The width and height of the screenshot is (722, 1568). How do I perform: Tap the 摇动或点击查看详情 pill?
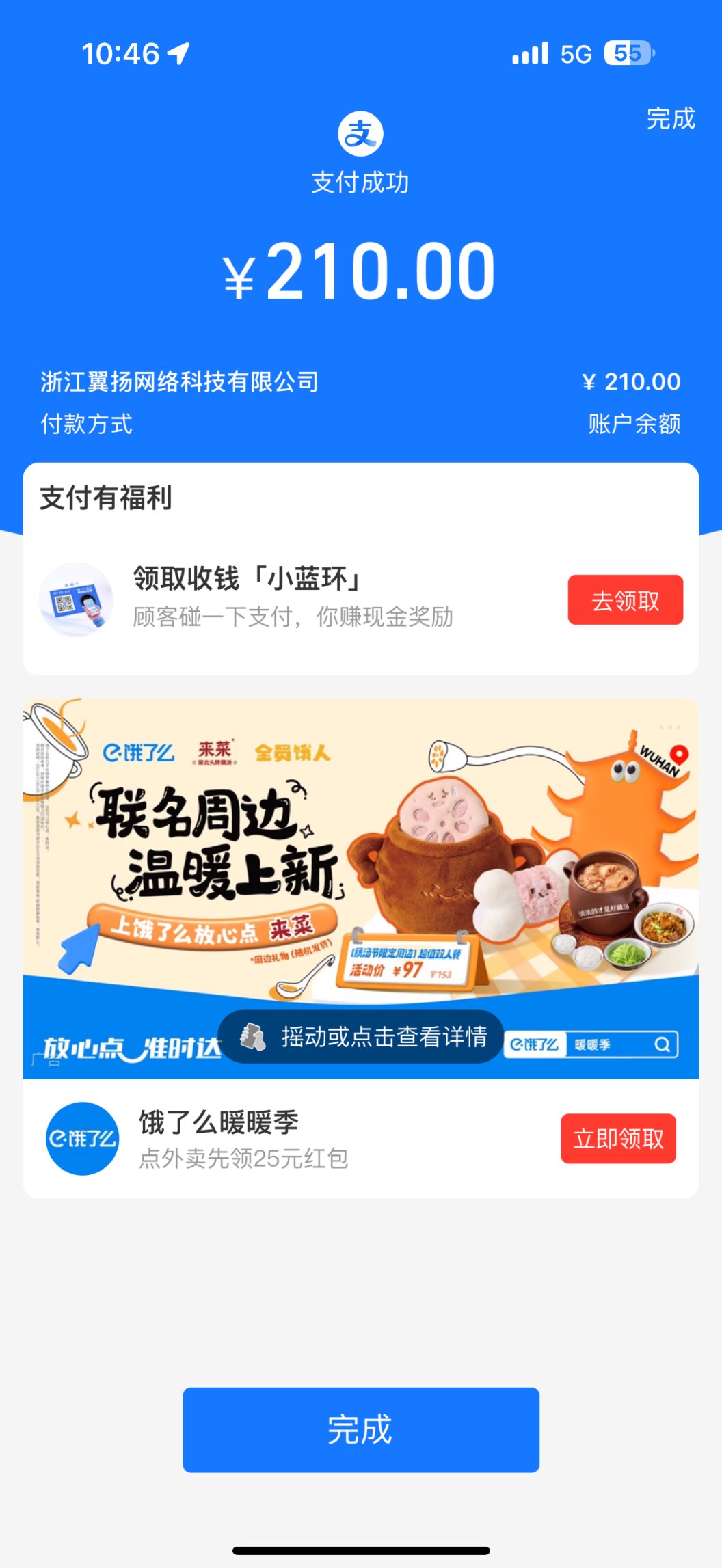pyautogui.click(x=361, y=1037)
